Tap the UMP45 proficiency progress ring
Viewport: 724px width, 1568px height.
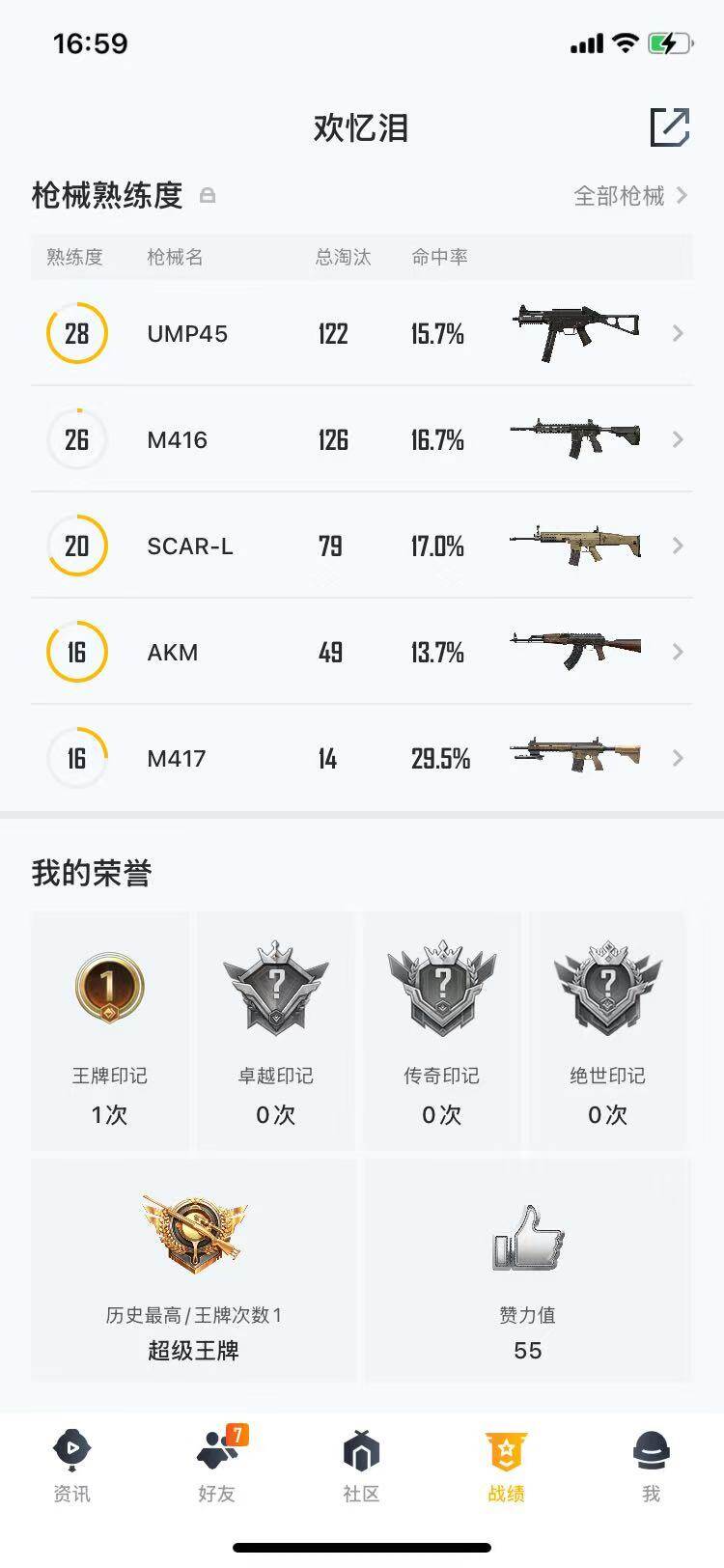[77, 333]
